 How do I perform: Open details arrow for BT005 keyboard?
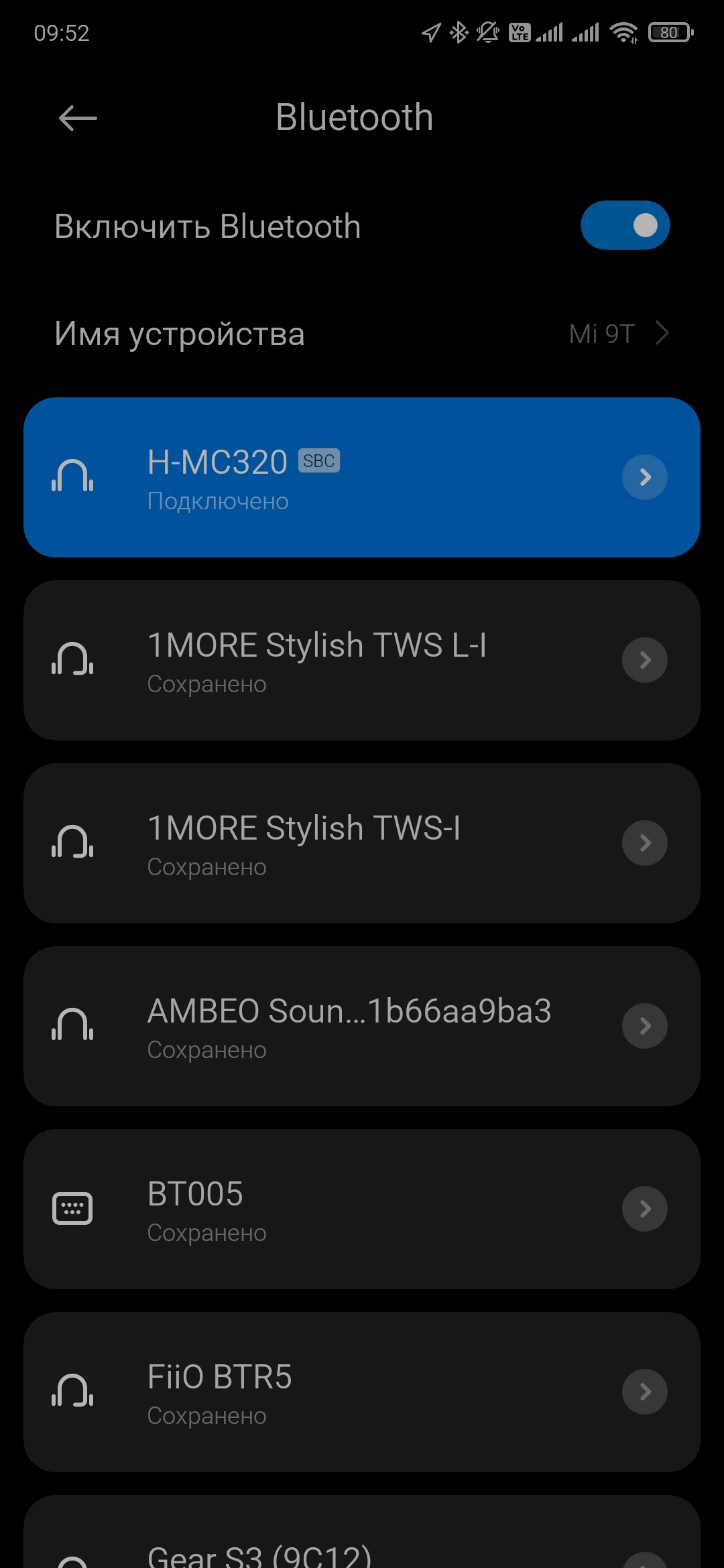(x=644, y=1209)
